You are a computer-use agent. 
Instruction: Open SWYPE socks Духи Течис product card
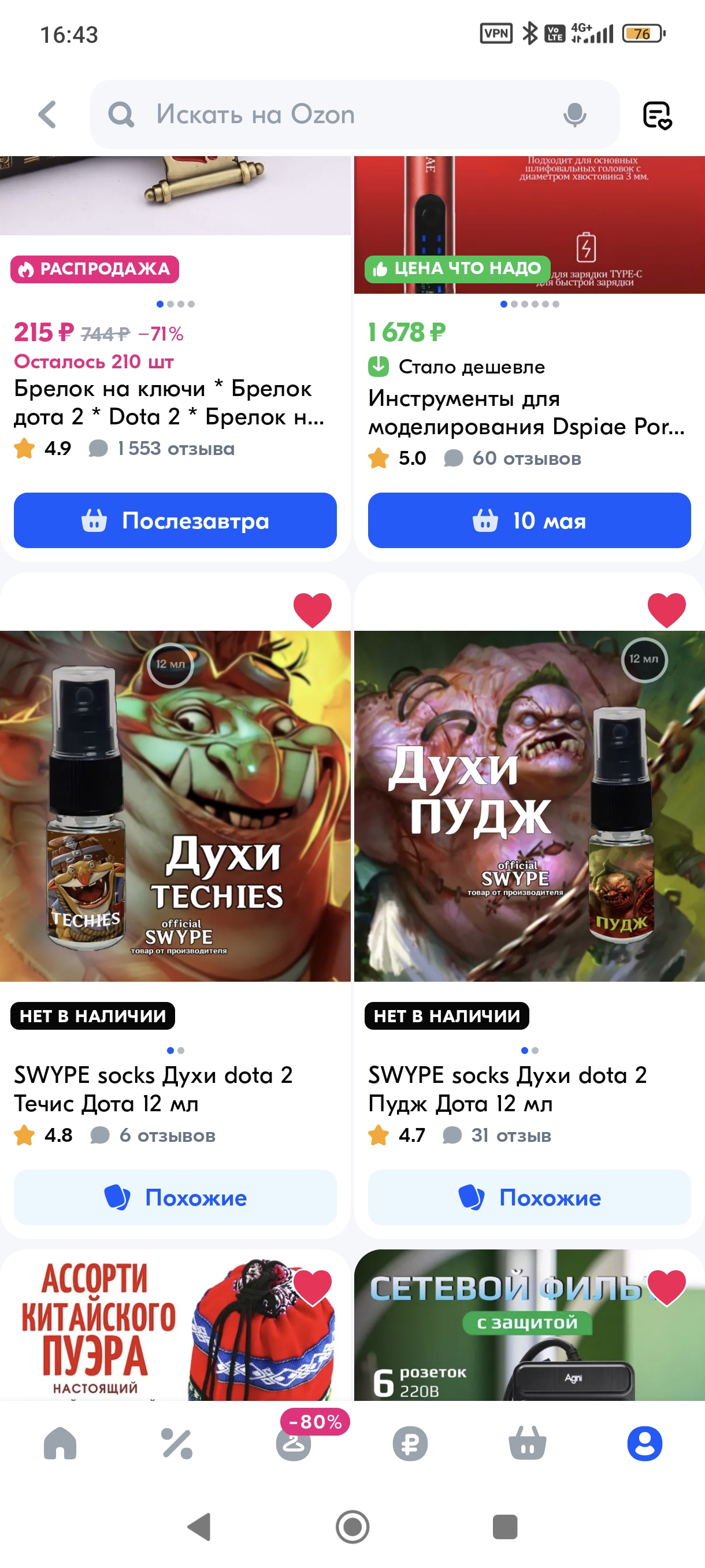[153, 1089]
